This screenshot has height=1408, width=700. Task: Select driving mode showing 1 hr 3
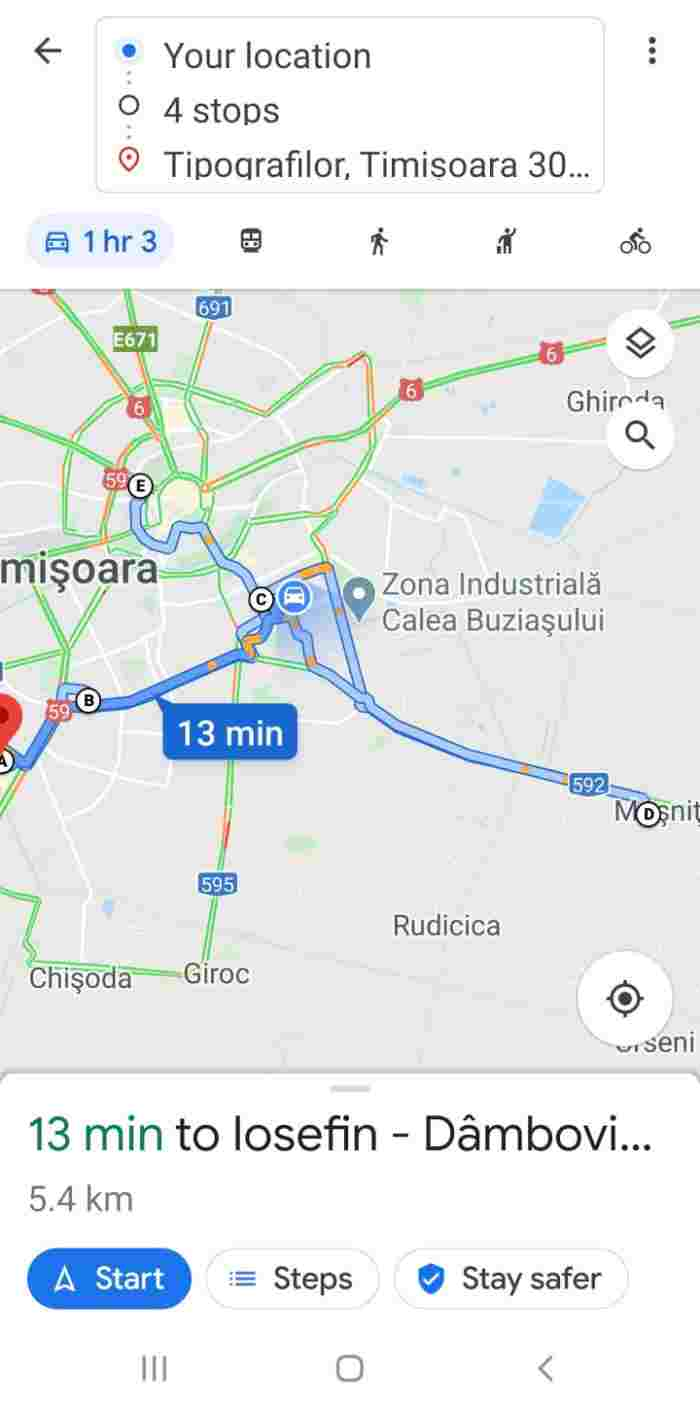click(x=100, y=241)
